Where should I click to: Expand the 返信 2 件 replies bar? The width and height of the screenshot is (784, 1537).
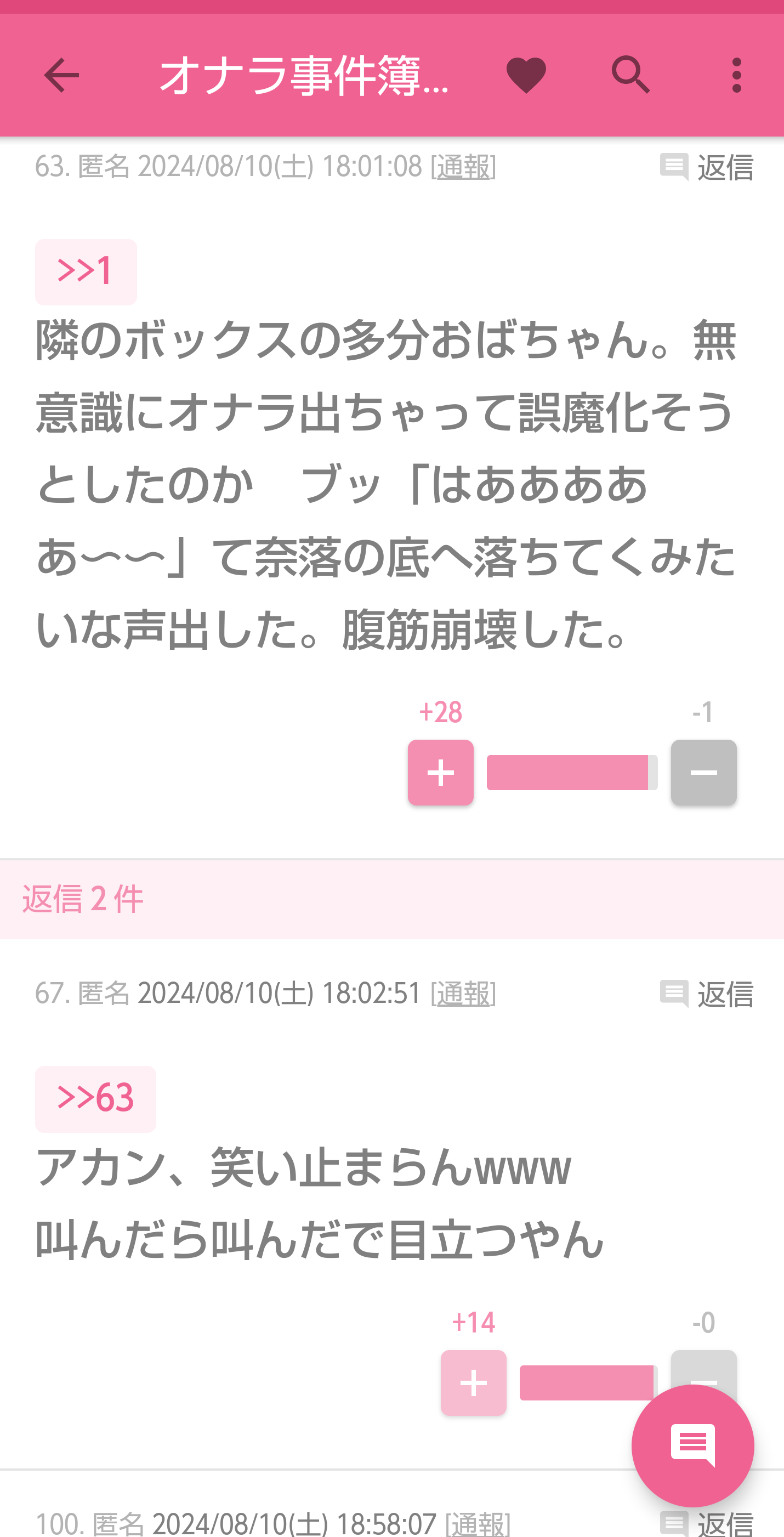pos(392,899)
